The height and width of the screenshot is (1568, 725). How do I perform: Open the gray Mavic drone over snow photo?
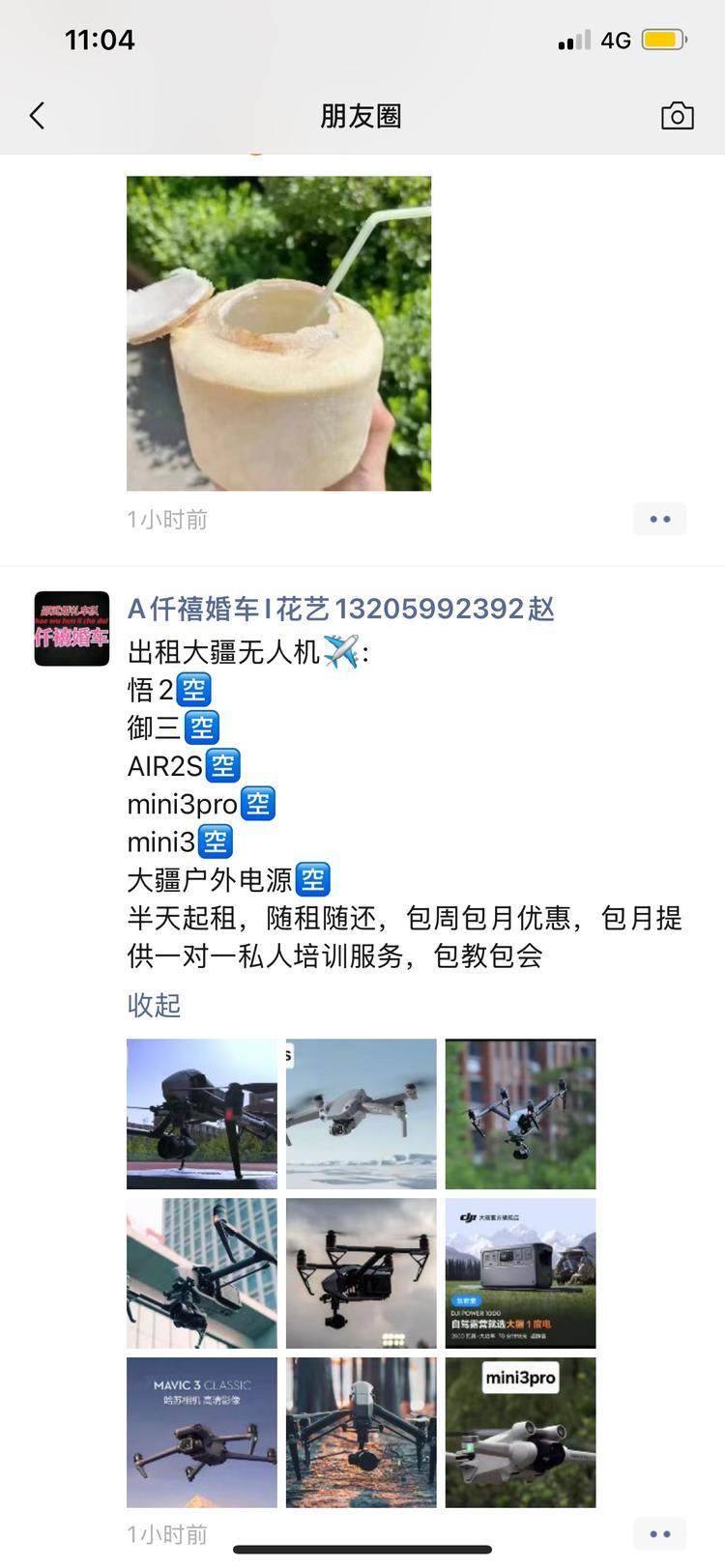(x=362, y=1114)
